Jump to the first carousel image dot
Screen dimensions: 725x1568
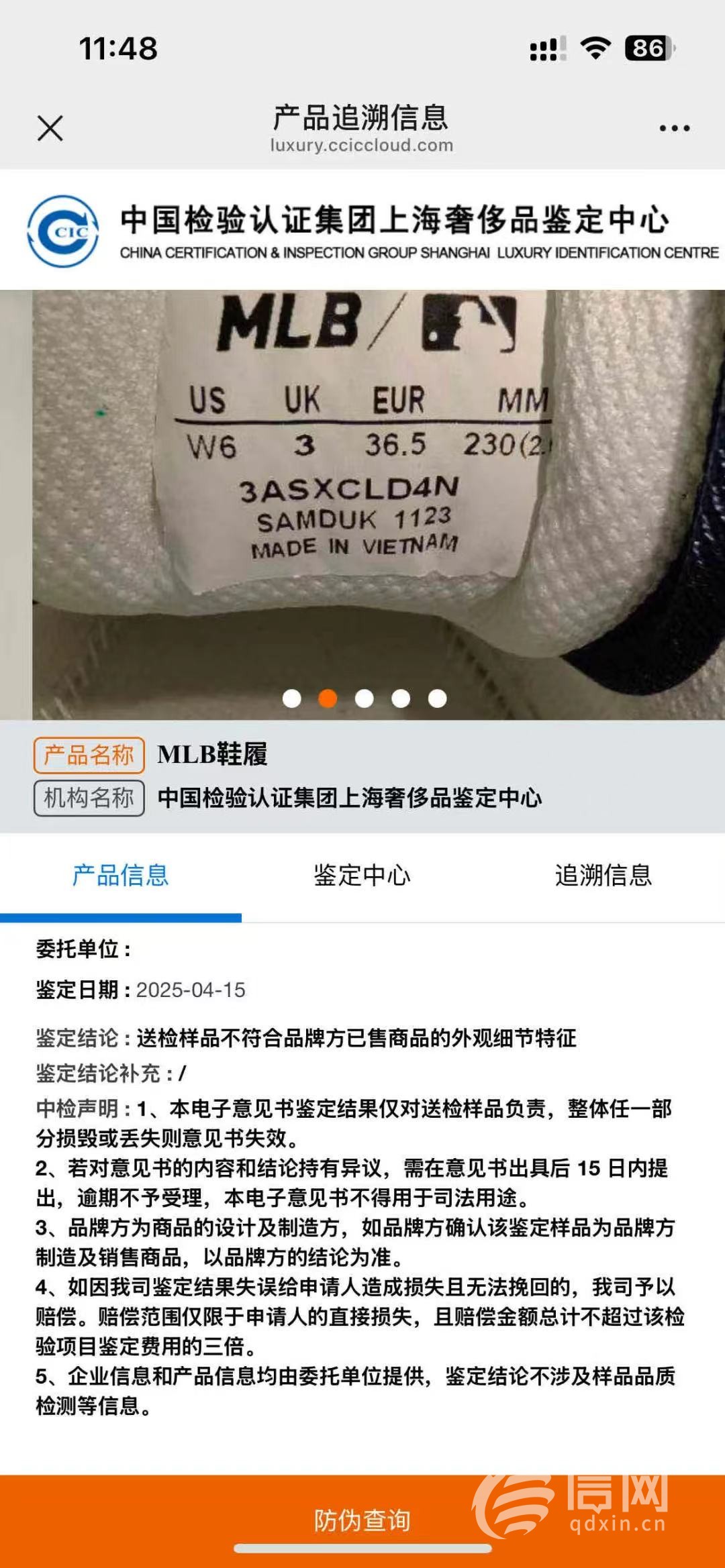click(x=291, y=698)
